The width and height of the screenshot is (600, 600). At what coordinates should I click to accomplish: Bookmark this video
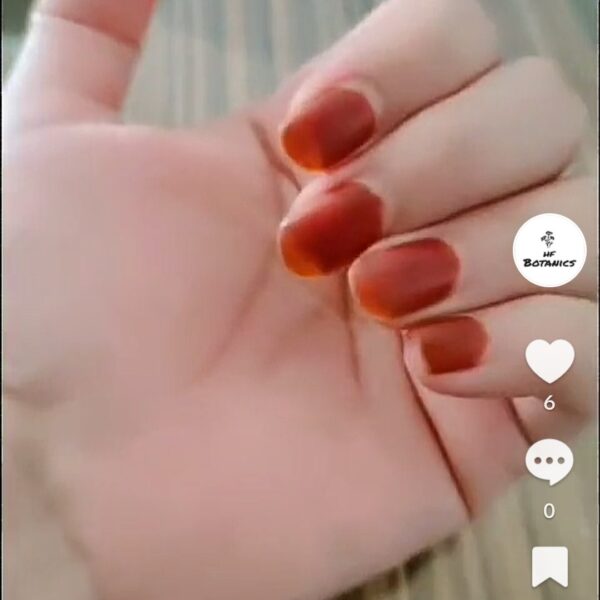coord(549,566)
